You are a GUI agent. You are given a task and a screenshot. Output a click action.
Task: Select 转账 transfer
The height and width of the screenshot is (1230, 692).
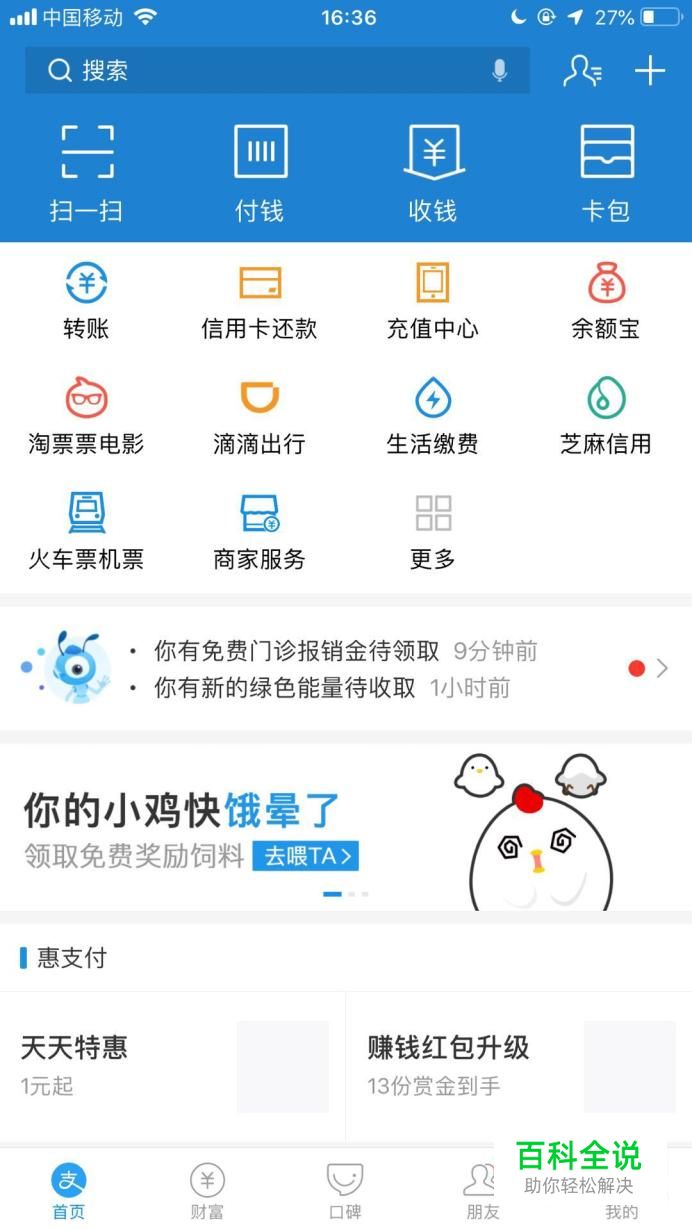click(x=87, y=300)
